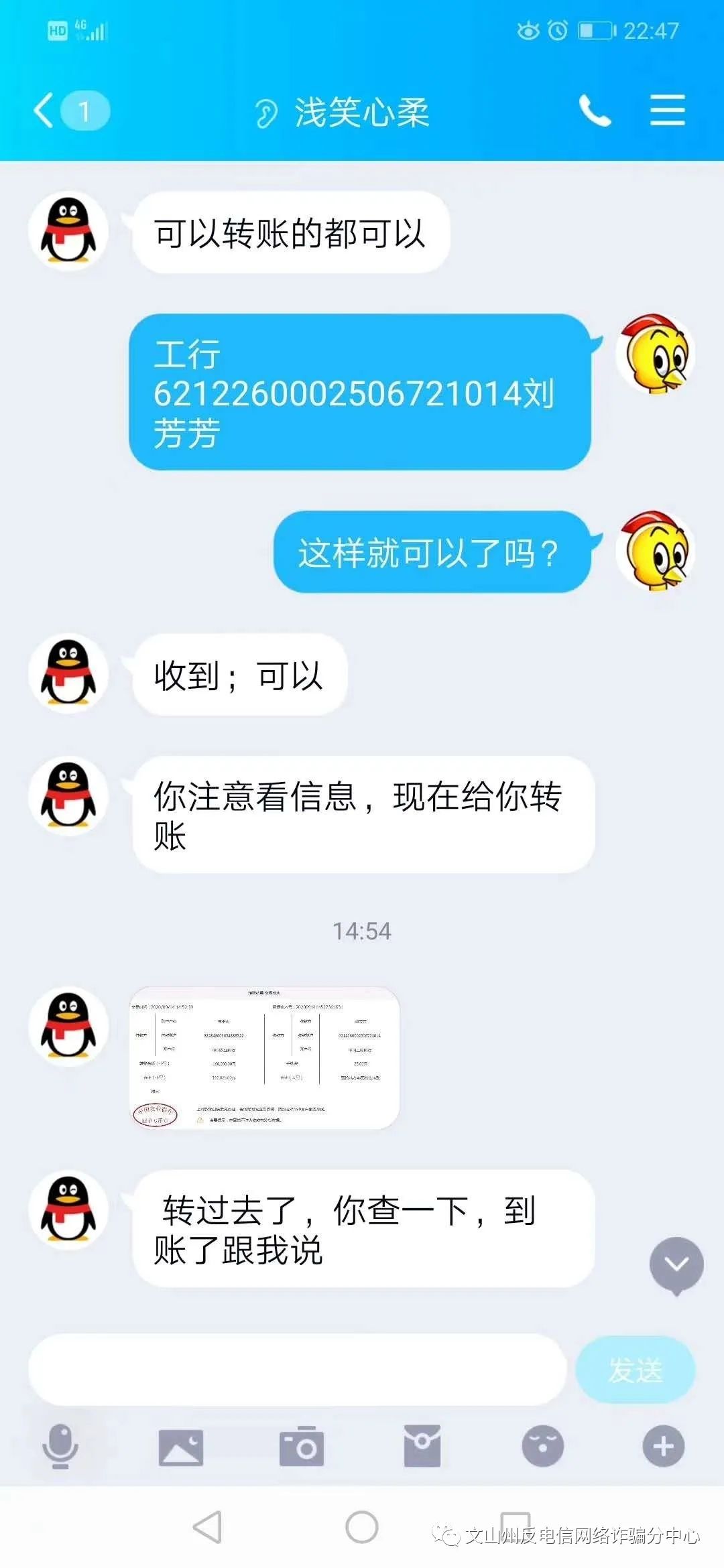Jump to the latest messages
724x1568 pixels.
tap(676, 1264)
